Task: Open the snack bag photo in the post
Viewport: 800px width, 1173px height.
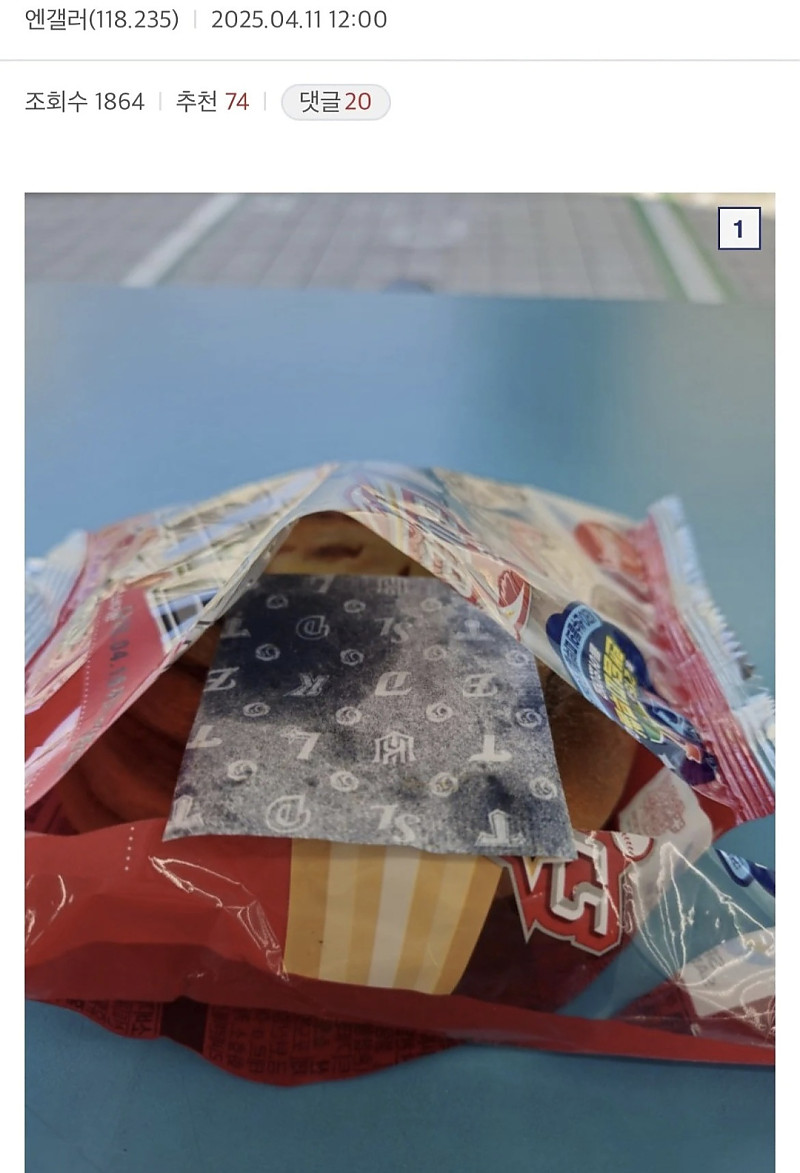Action: pos(400,680)
